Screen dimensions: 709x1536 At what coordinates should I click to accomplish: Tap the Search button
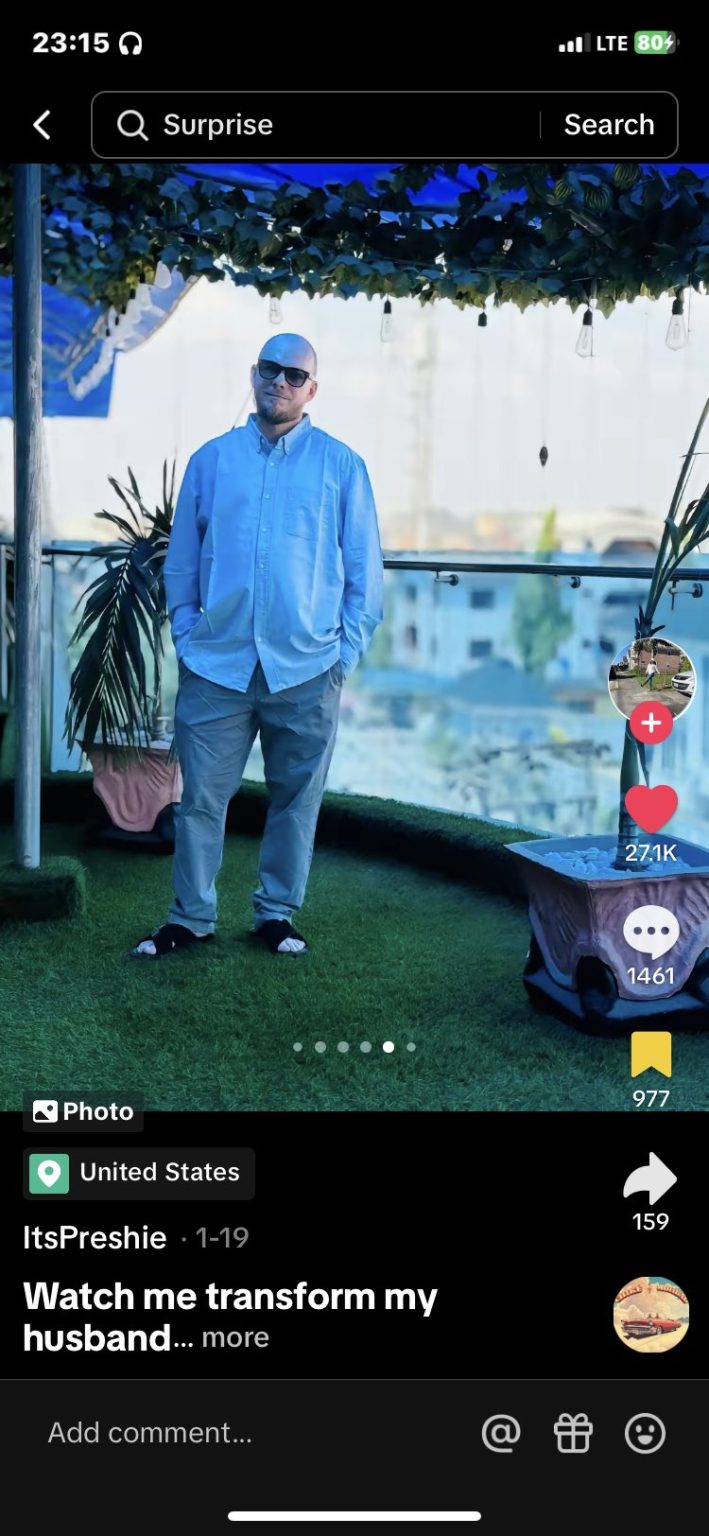pos(609,125)
